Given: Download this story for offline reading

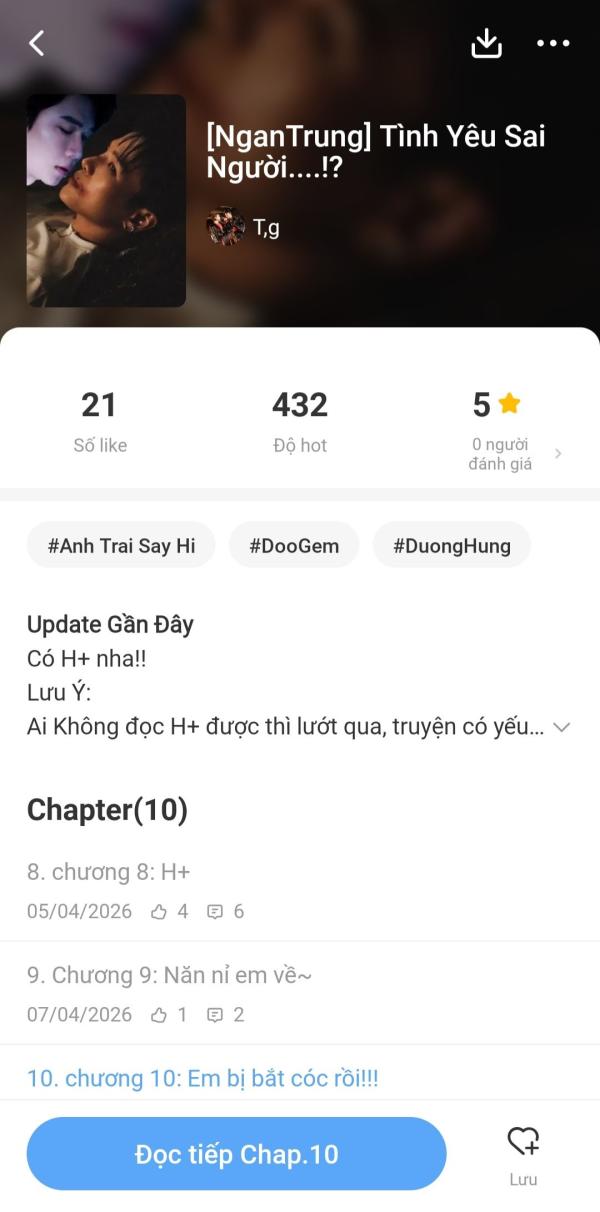Looking at the screenshot, I should (486, 43).
